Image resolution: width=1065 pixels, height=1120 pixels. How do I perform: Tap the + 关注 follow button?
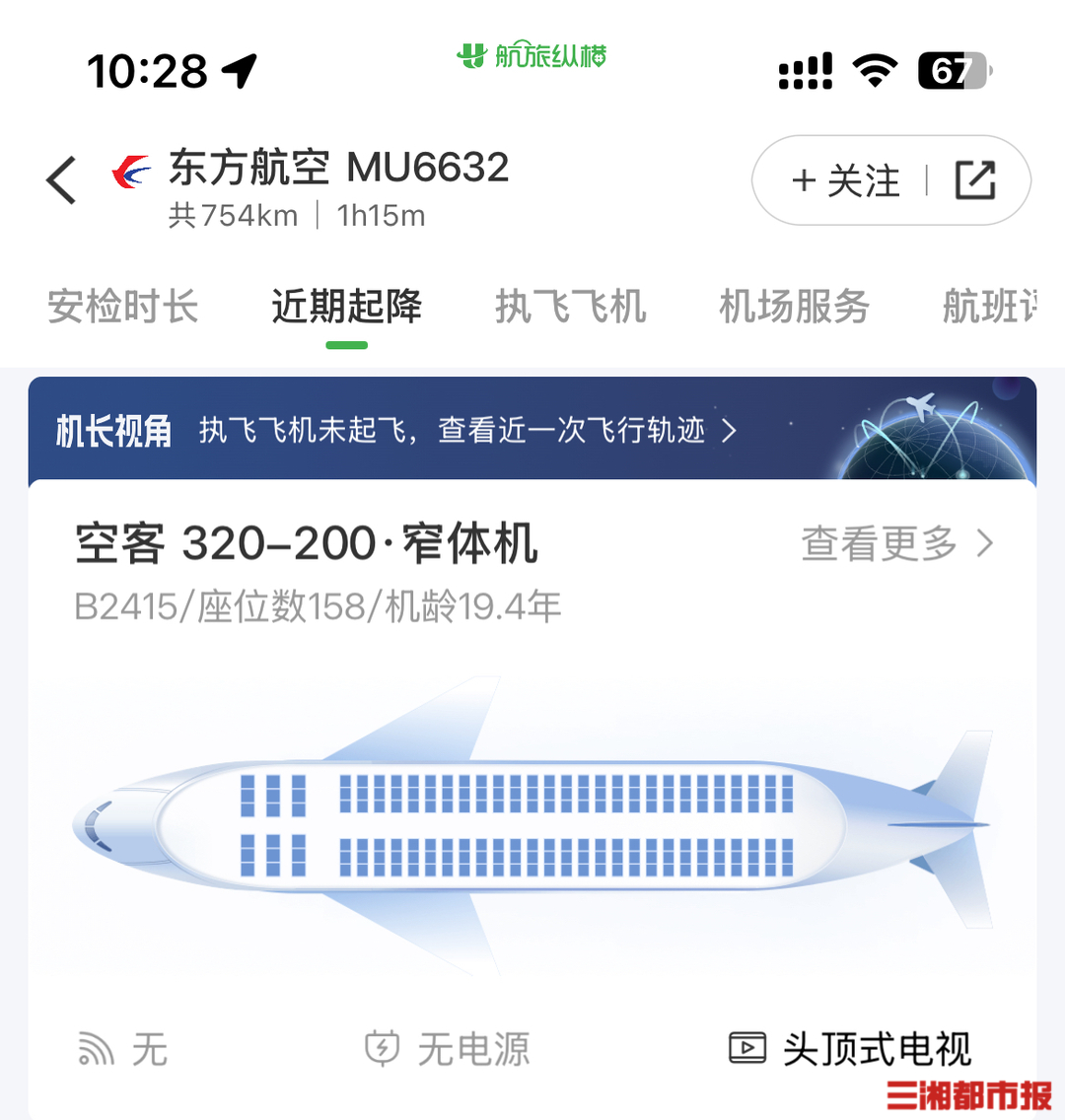point(846,181)
